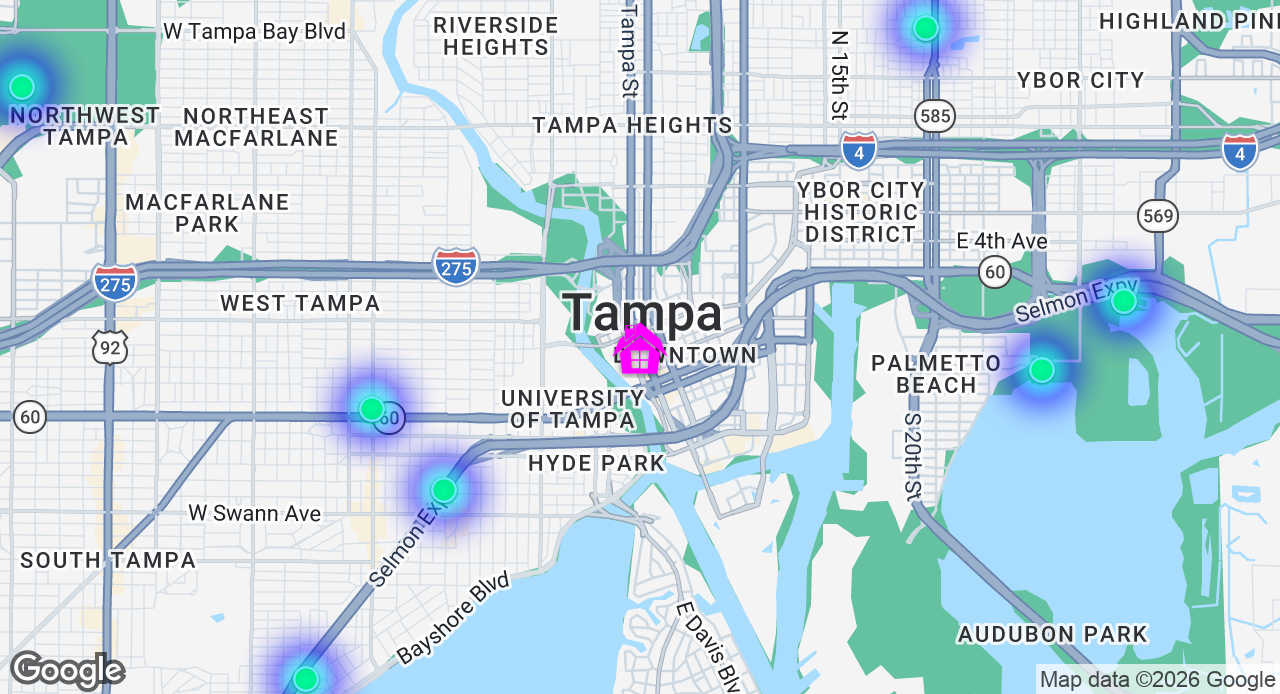Select the green marker on Selmon Expy near Hyde Park
The height and width of the screenshot is (694, 1280).
[x=444, y=490]
